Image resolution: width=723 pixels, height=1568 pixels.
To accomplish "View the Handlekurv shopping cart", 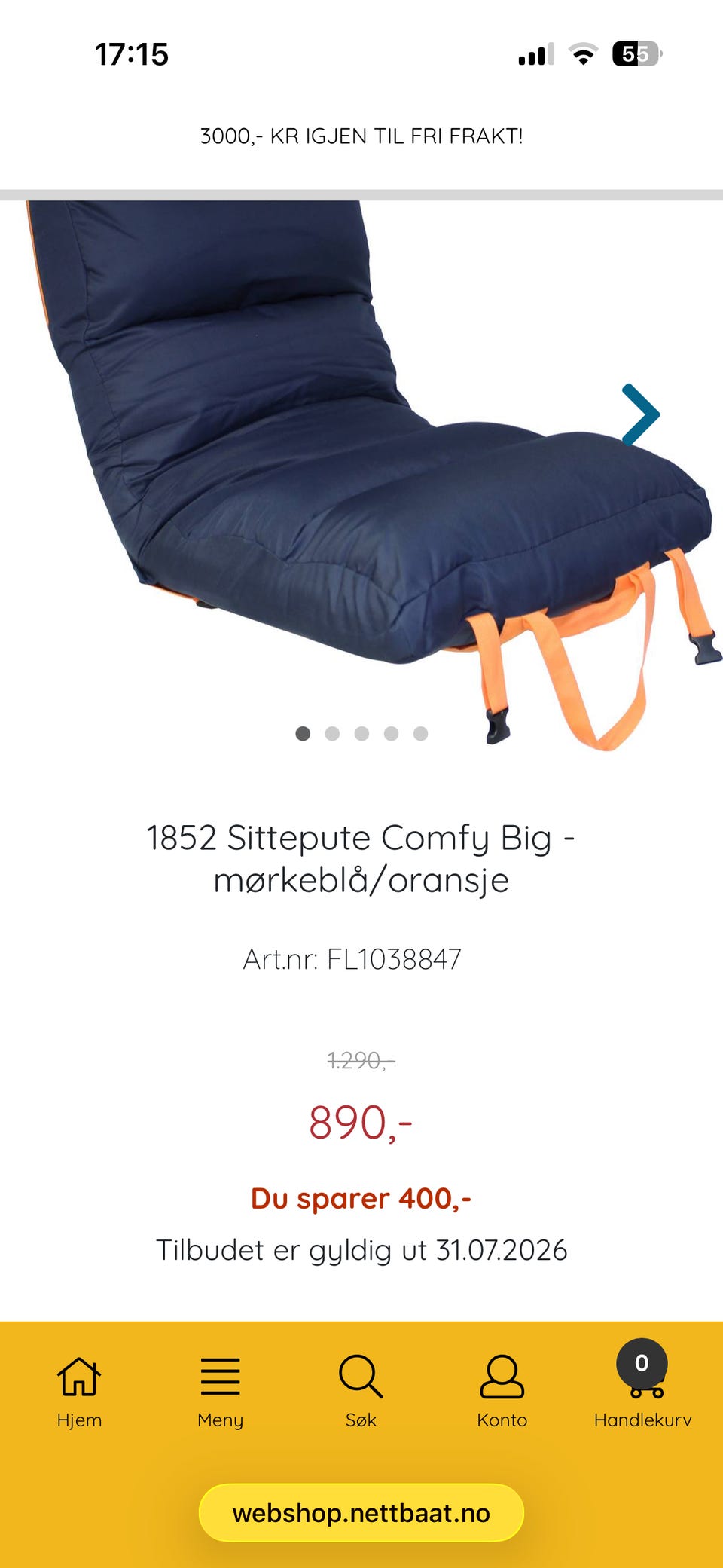I will (x=642, y=1385).
